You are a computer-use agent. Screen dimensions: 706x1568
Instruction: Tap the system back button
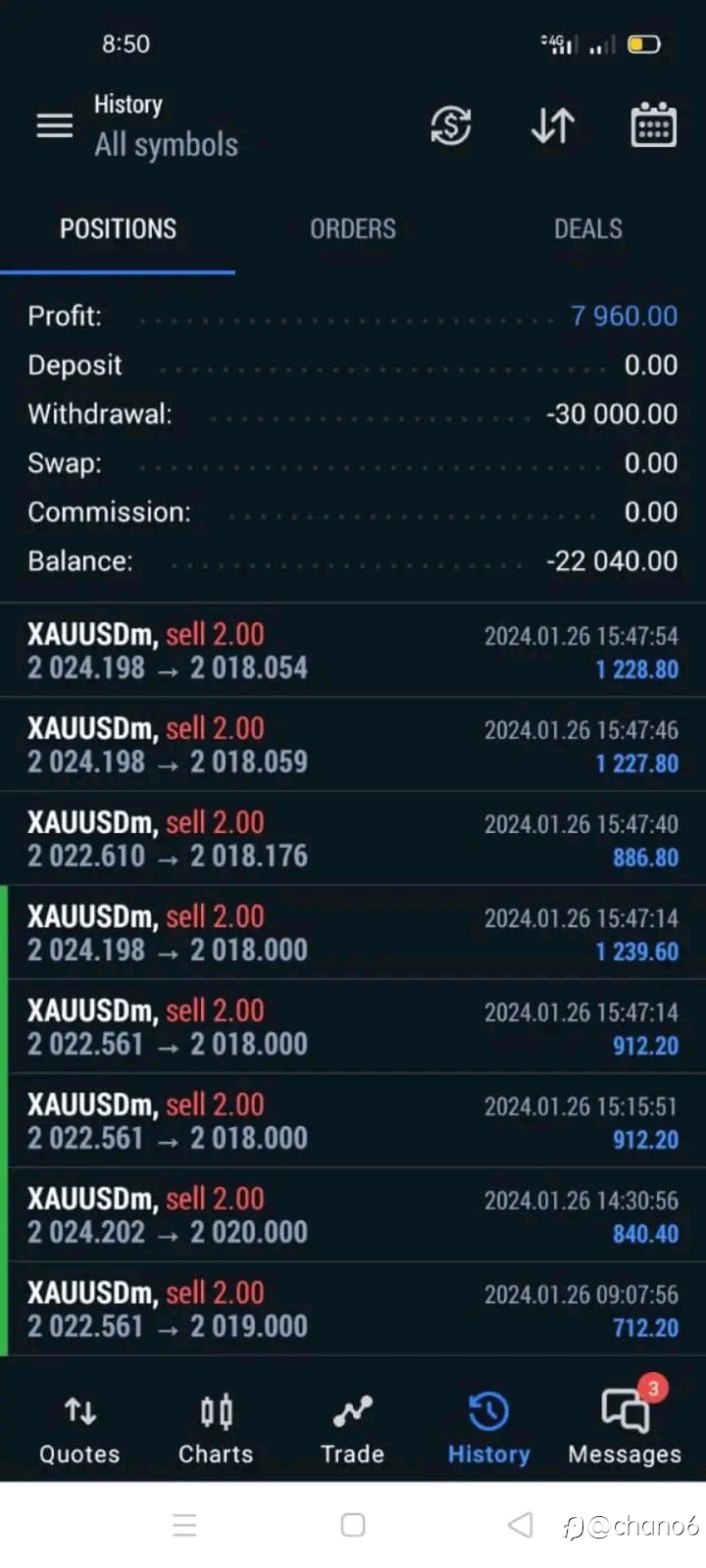pos(521,1525)
